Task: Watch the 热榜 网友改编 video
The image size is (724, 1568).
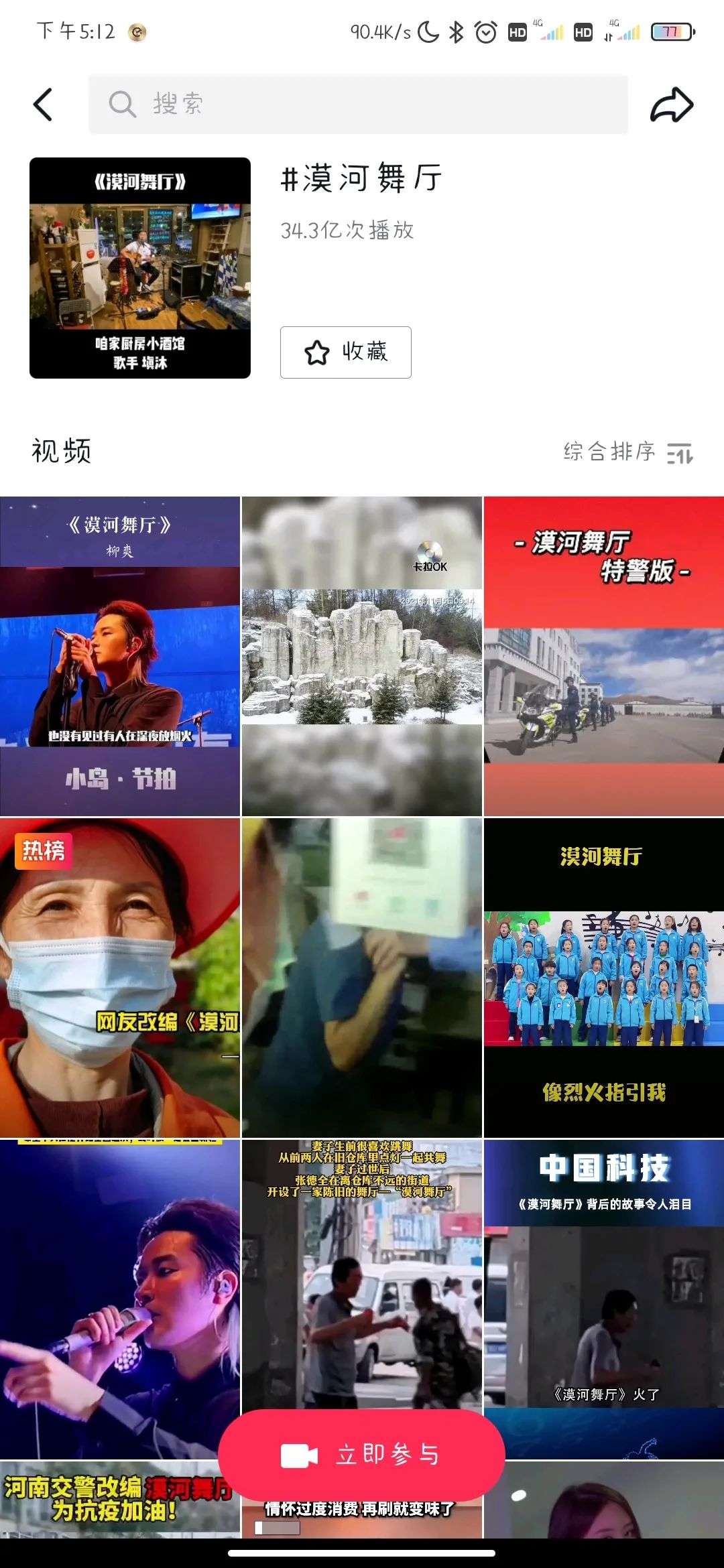Action: [x=120, y=978]
